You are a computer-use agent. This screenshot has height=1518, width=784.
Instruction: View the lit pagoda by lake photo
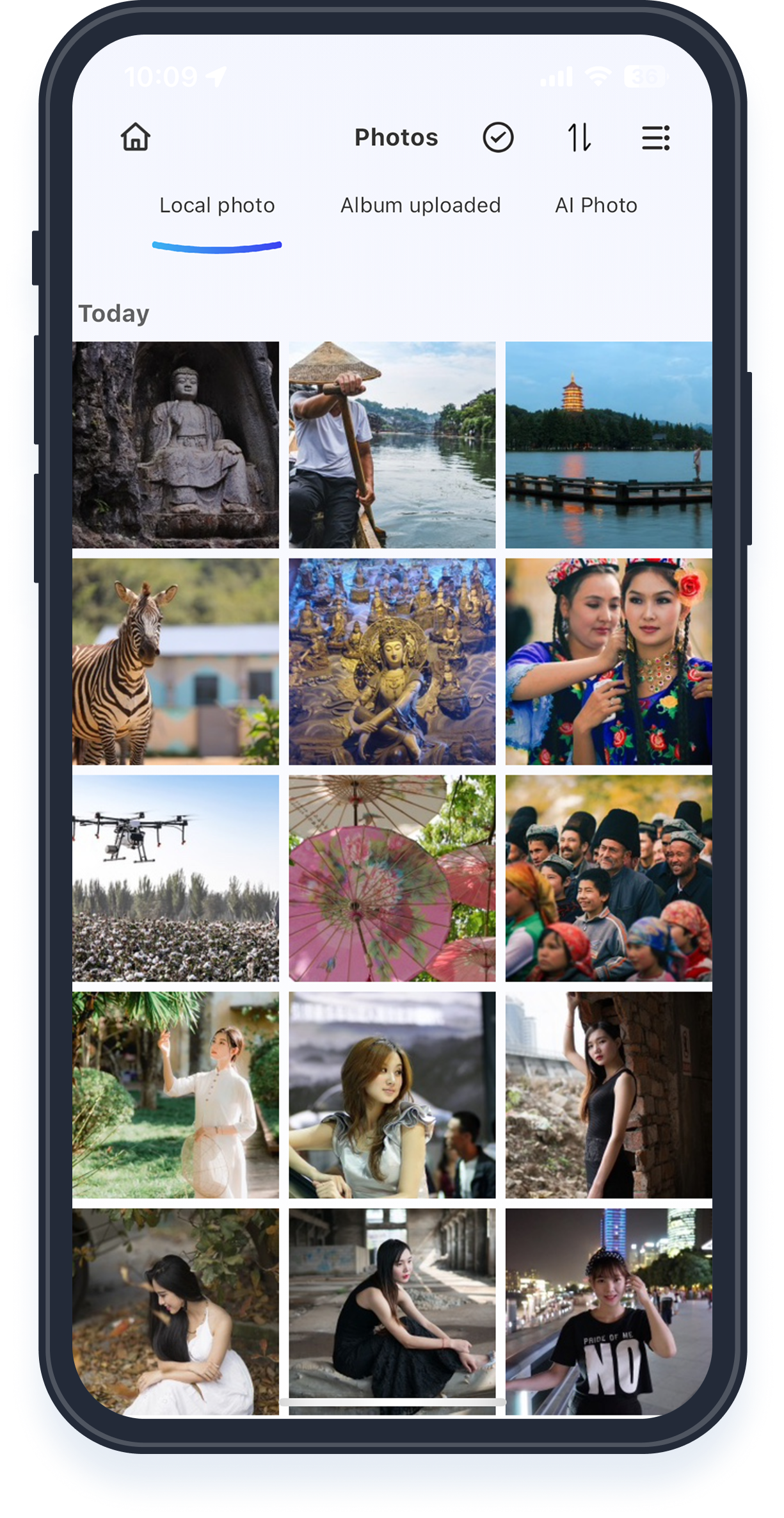coord(609,445)
